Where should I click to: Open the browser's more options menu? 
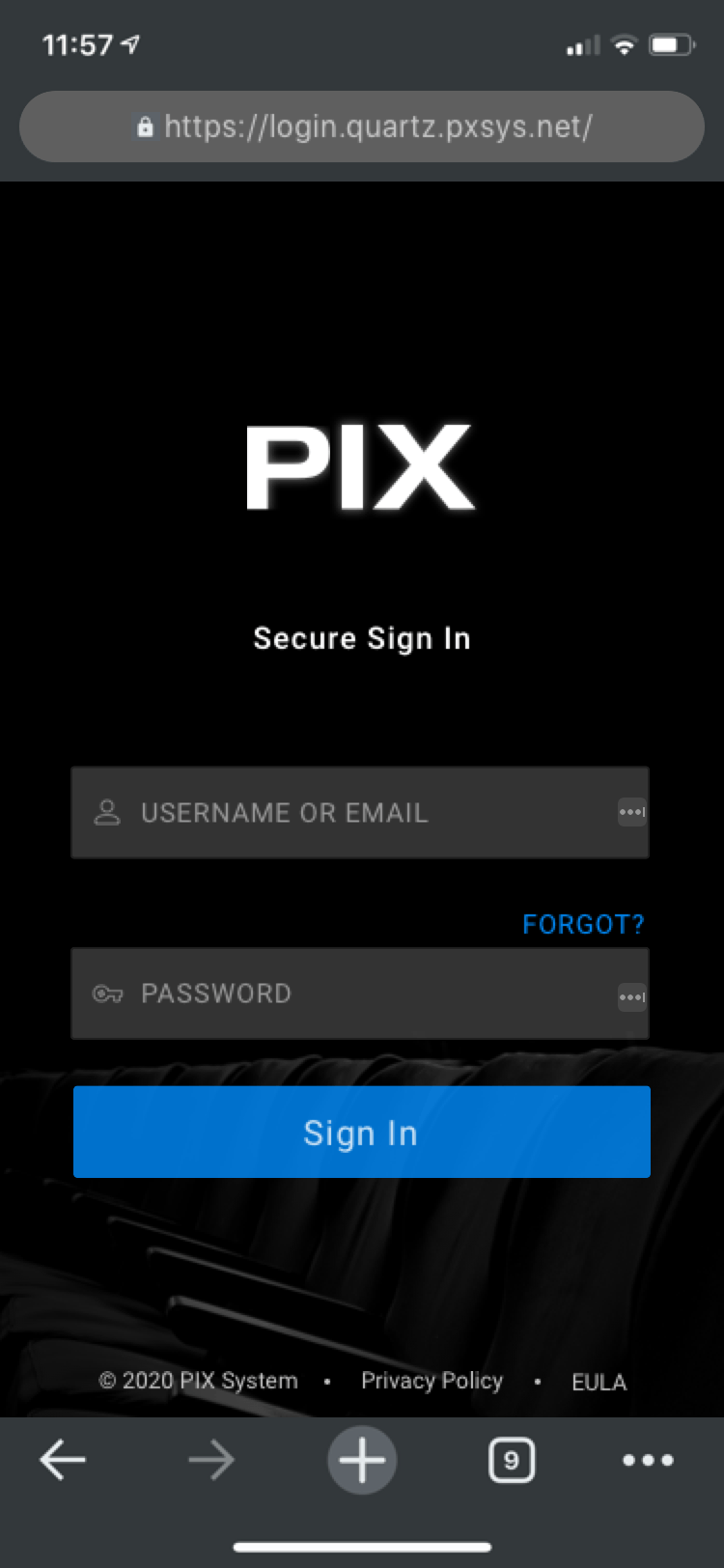(x=648, y=1460)
